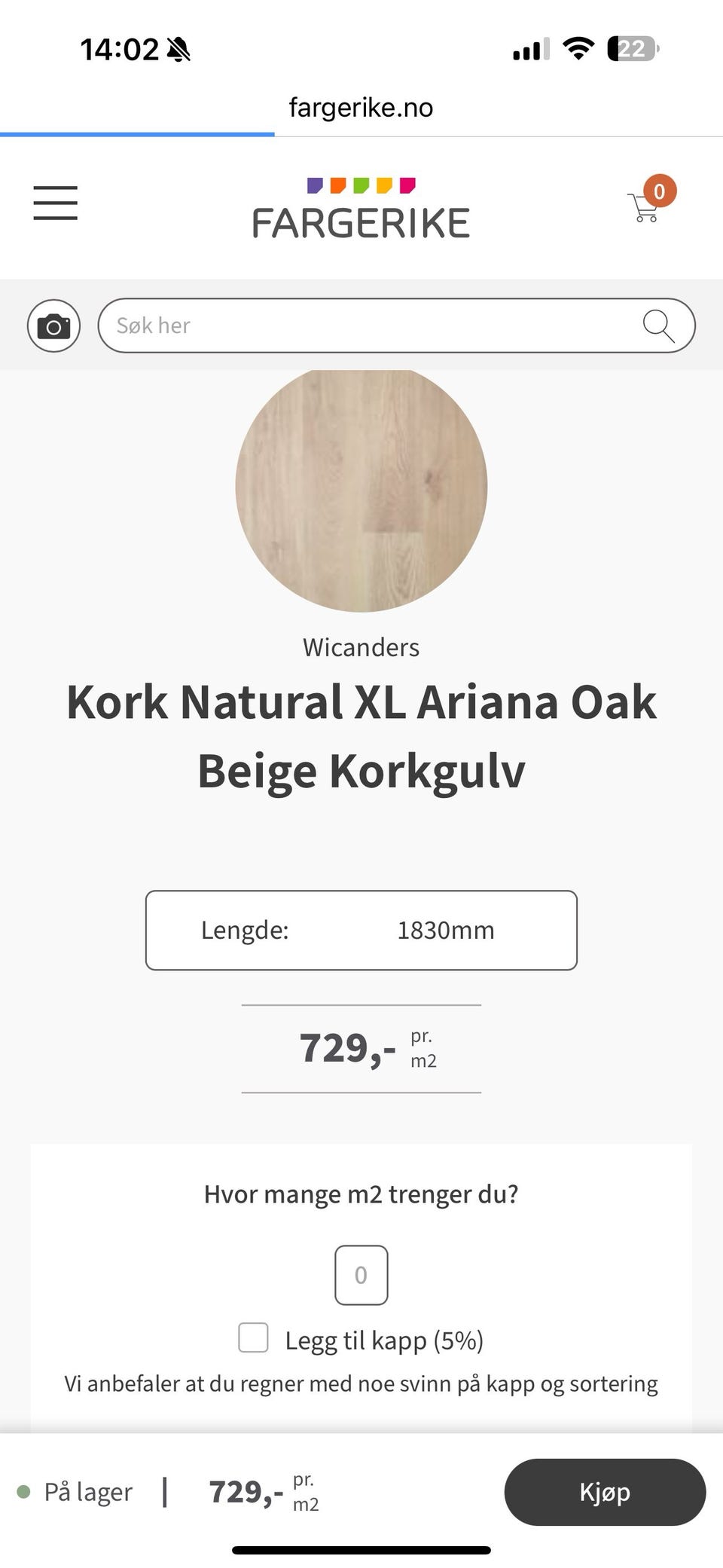The height and width of the screenshot is (1568, 723).
Task: Open the shopping cart
Action: 647,205
